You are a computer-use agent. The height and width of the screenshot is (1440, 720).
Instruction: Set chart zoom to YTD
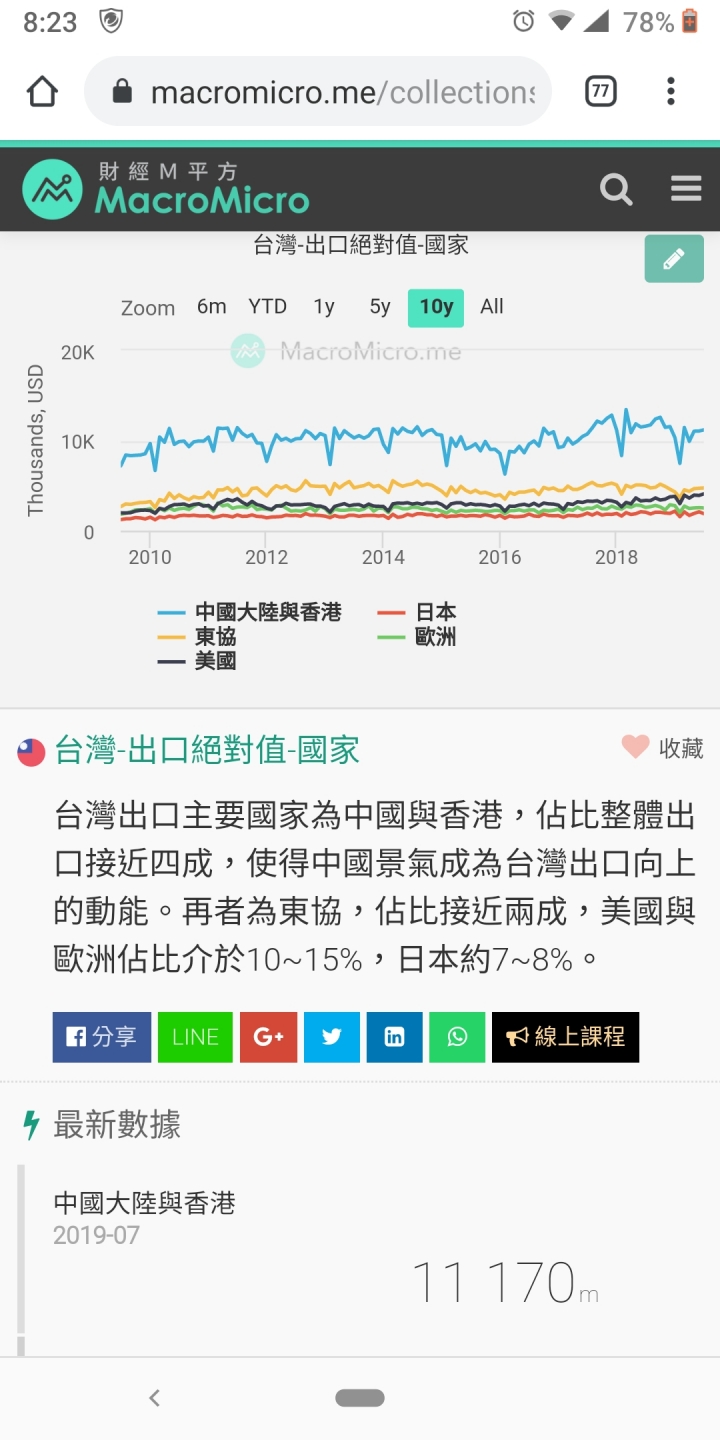[x=268, y=307]
